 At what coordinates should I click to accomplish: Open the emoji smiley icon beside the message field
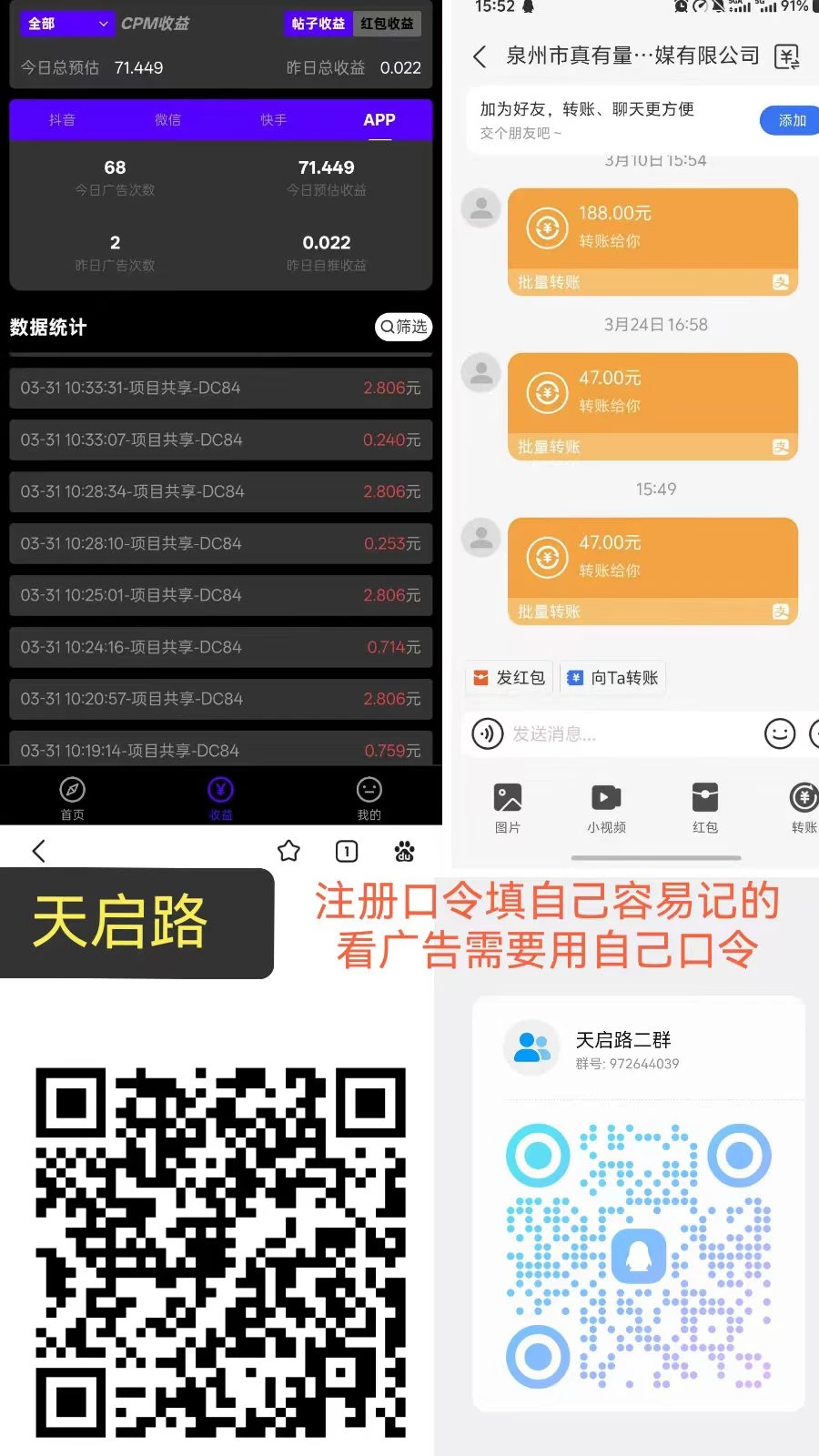pos(781,733)
